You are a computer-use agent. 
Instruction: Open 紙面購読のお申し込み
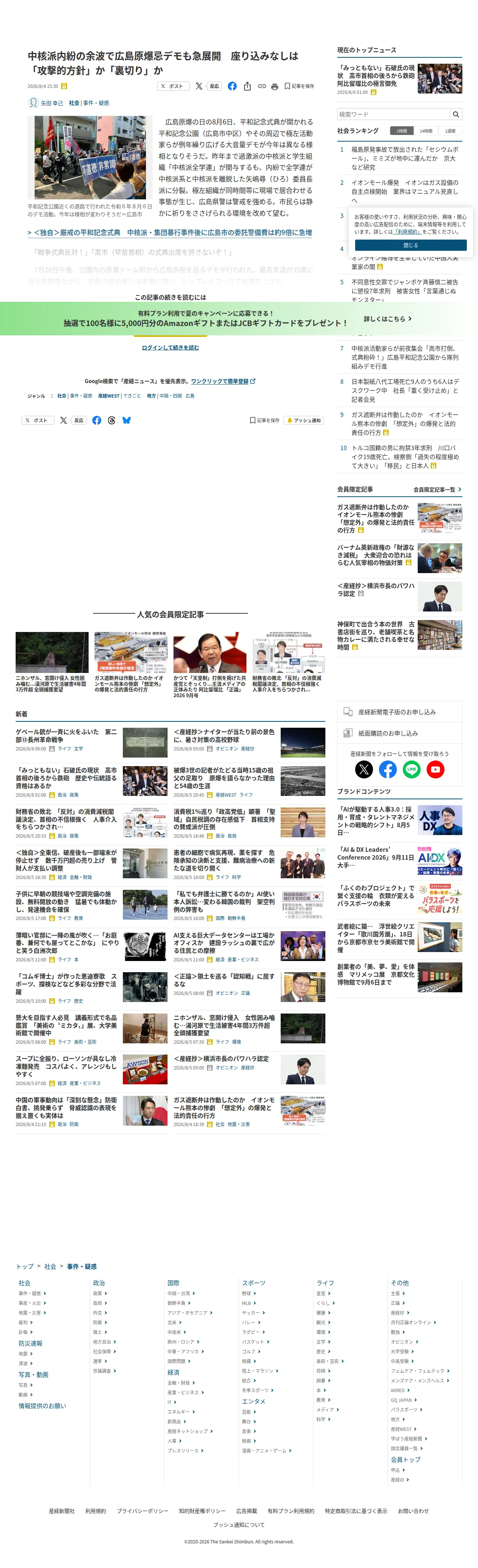point(399,733)
